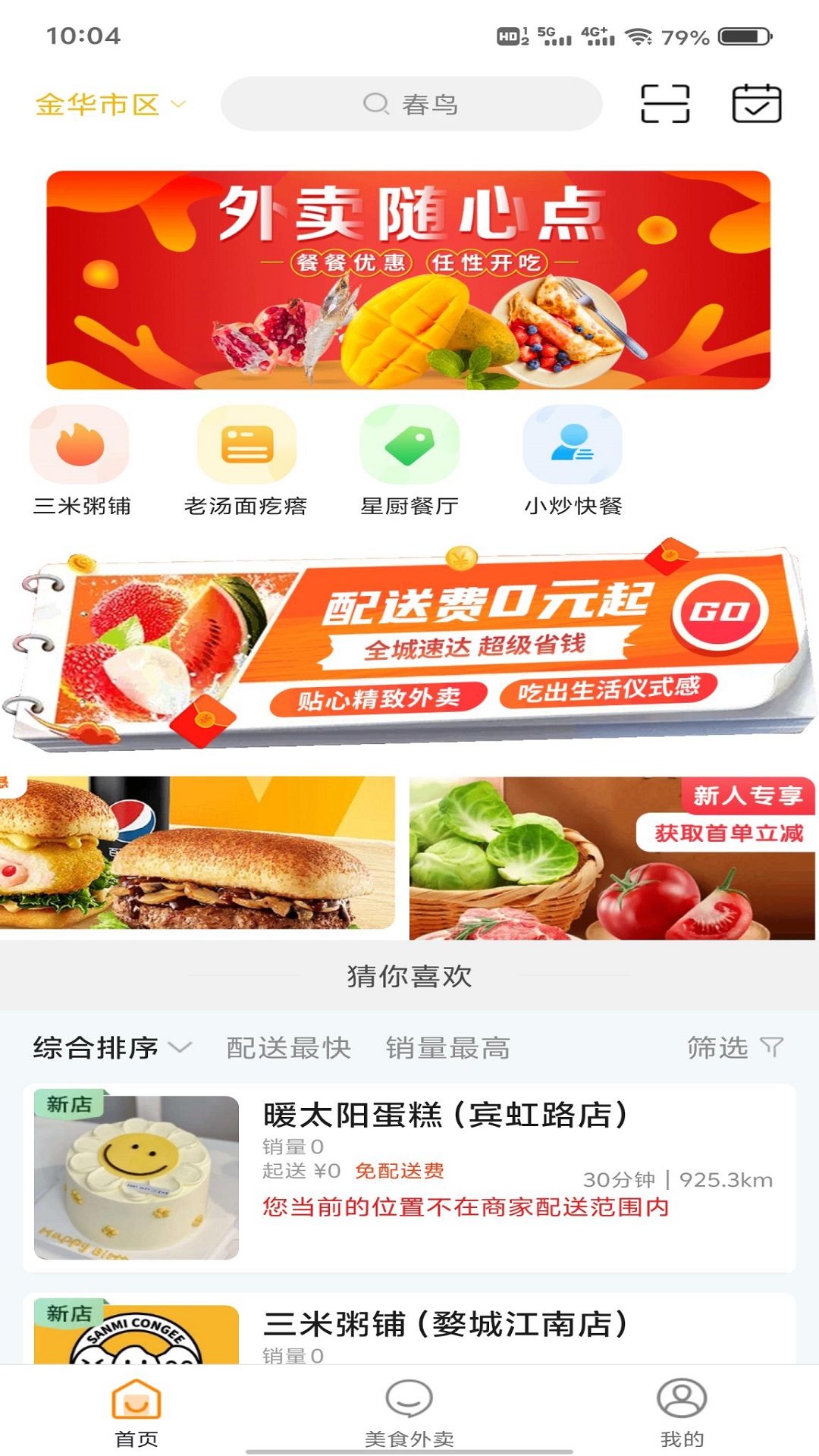The image size is (819, 1456).
Task: Open the 星厨餐厅 shortcut
Action: click(409, 460)
